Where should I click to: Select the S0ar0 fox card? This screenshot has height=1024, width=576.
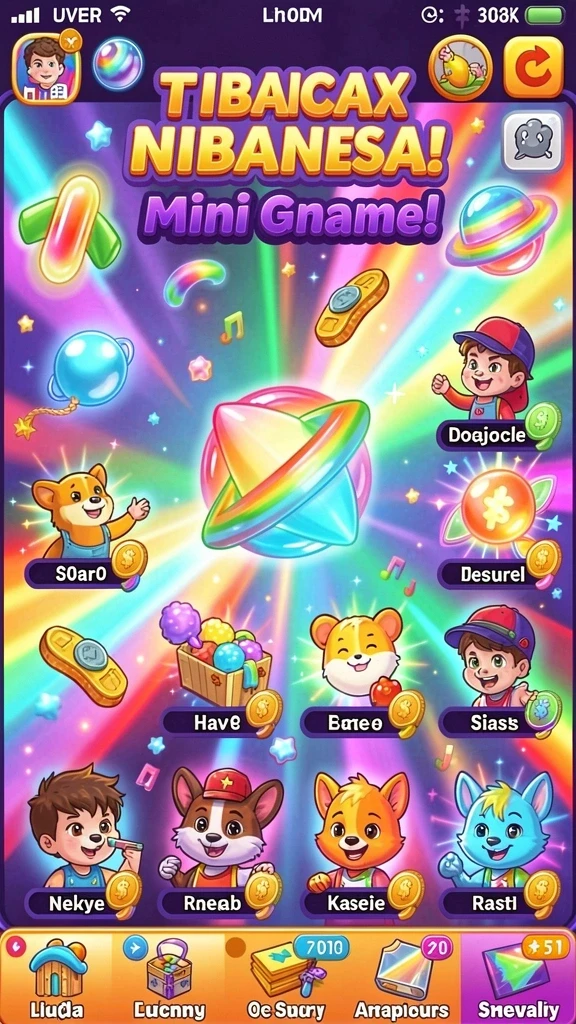pos(85,528)
